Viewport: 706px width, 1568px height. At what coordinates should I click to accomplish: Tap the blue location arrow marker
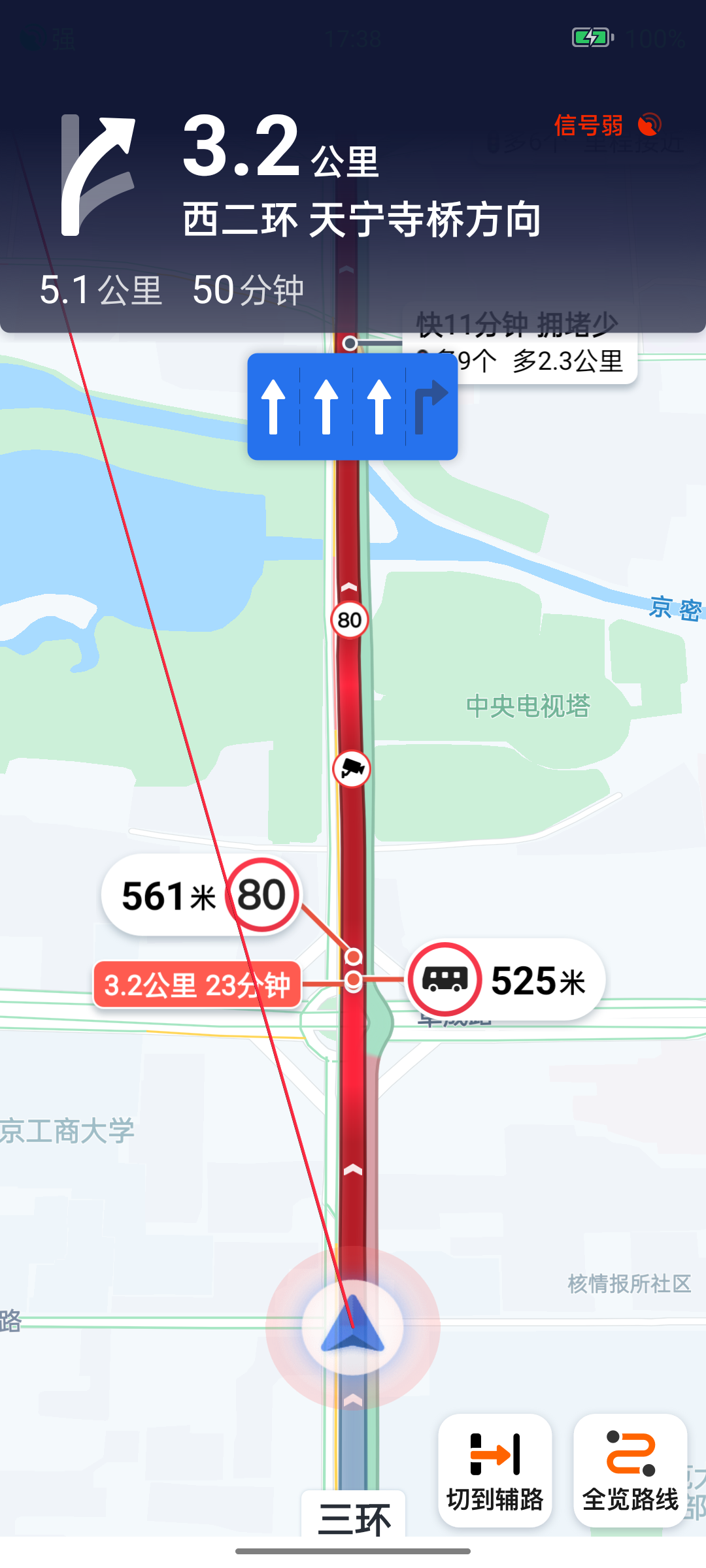pyautogui.click(x=352, y=1326)
